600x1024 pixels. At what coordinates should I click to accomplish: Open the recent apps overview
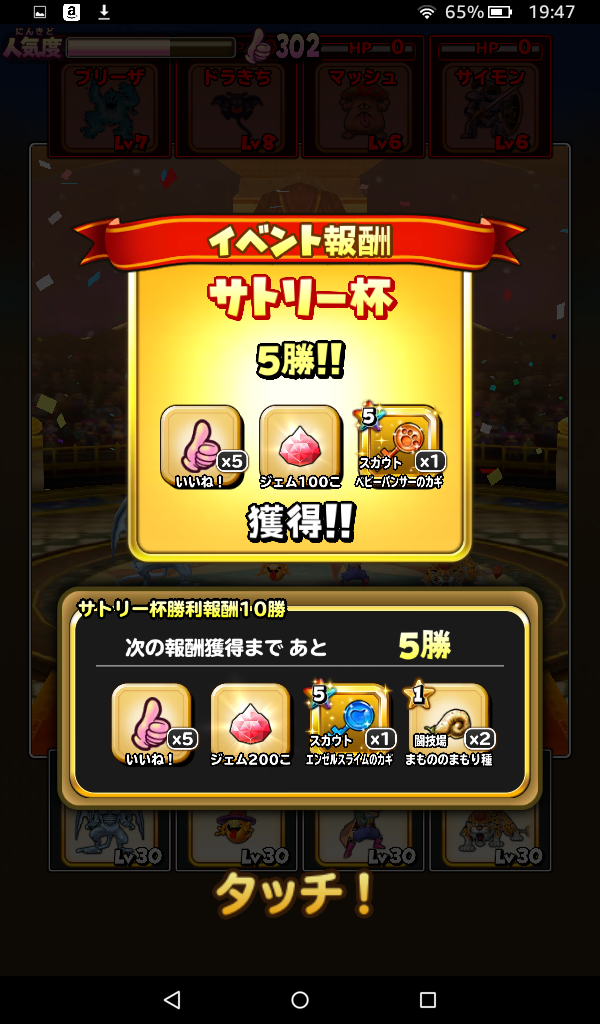pos(428,1000)
